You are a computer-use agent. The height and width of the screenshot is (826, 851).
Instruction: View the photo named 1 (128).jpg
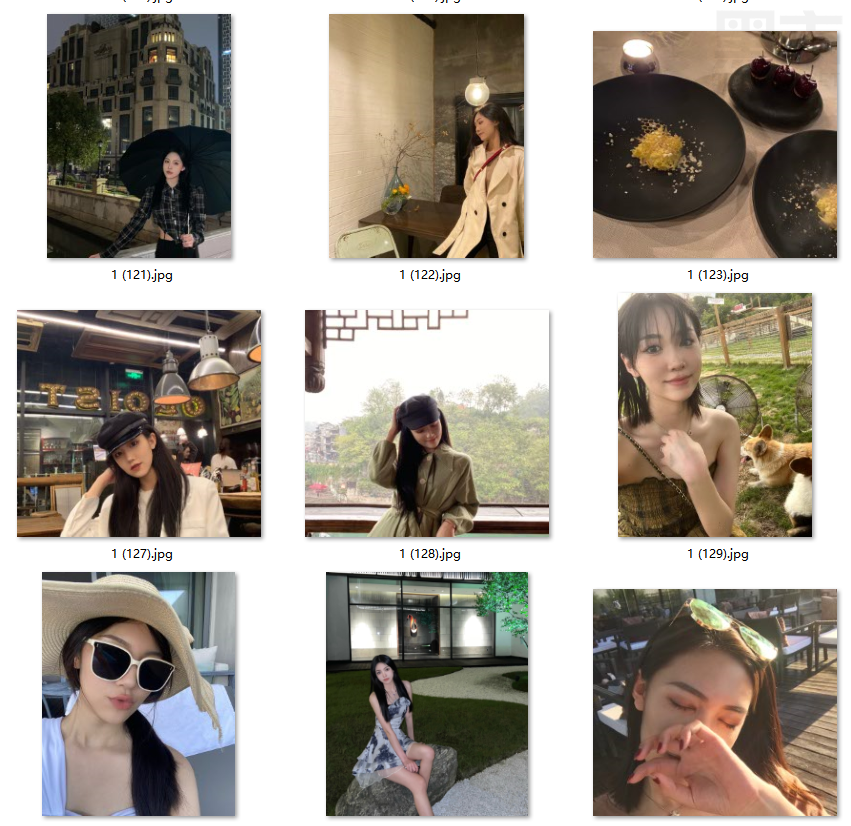[426, 423]
